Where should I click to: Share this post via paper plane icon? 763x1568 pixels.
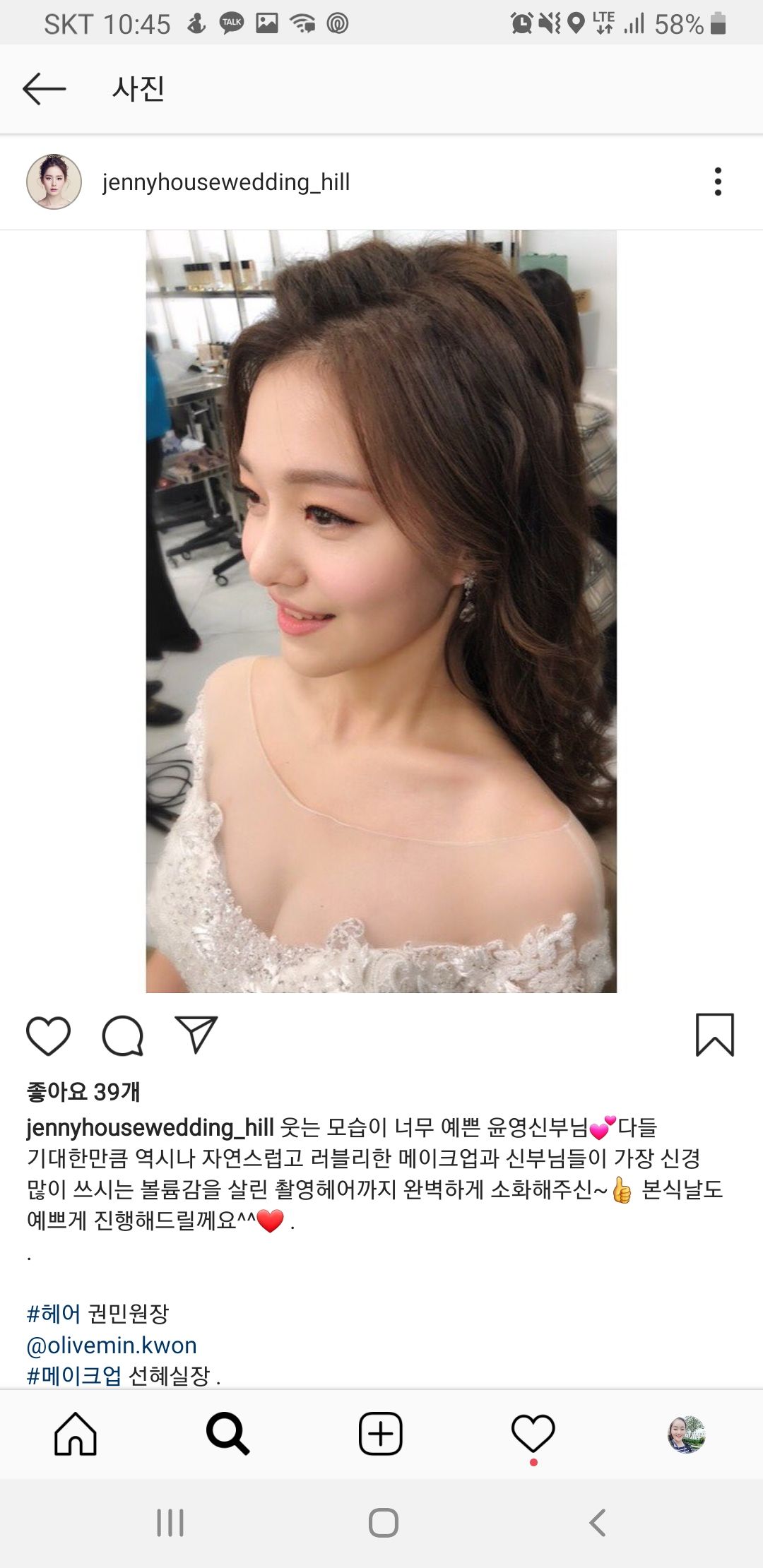click(x=196, y=1035)
